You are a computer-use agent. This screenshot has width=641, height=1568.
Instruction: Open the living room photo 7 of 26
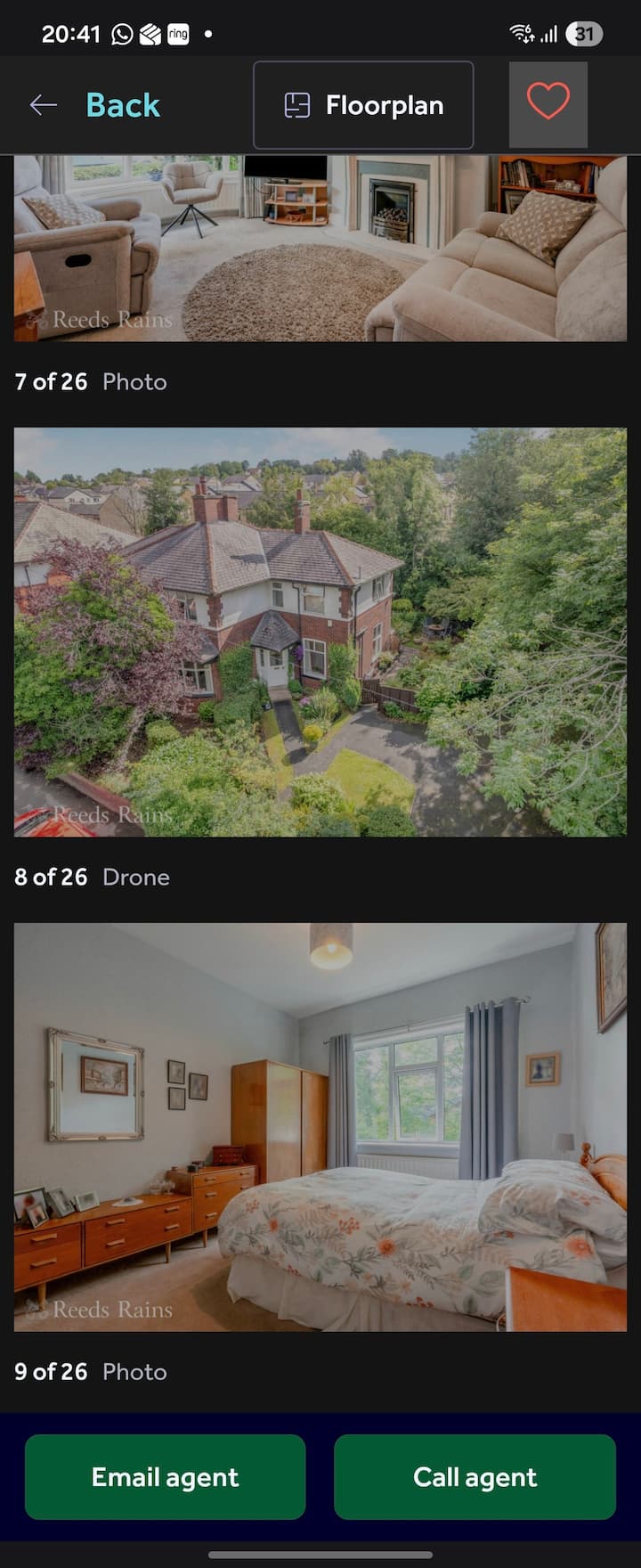320,249
